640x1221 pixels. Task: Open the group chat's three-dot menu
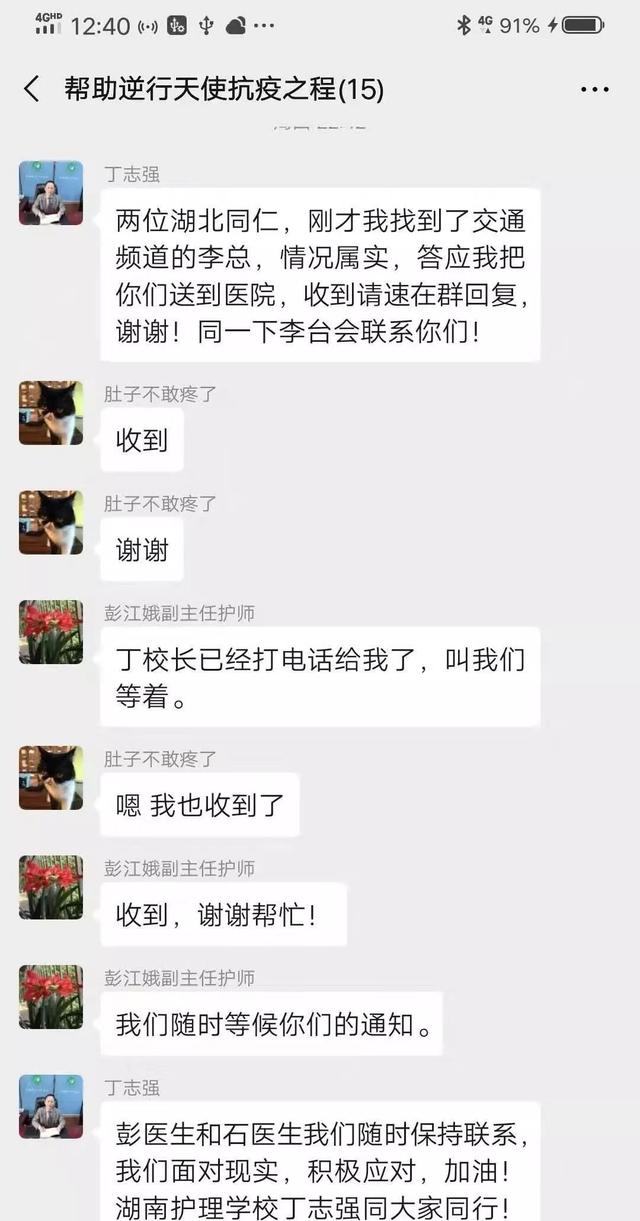[594, 89]
